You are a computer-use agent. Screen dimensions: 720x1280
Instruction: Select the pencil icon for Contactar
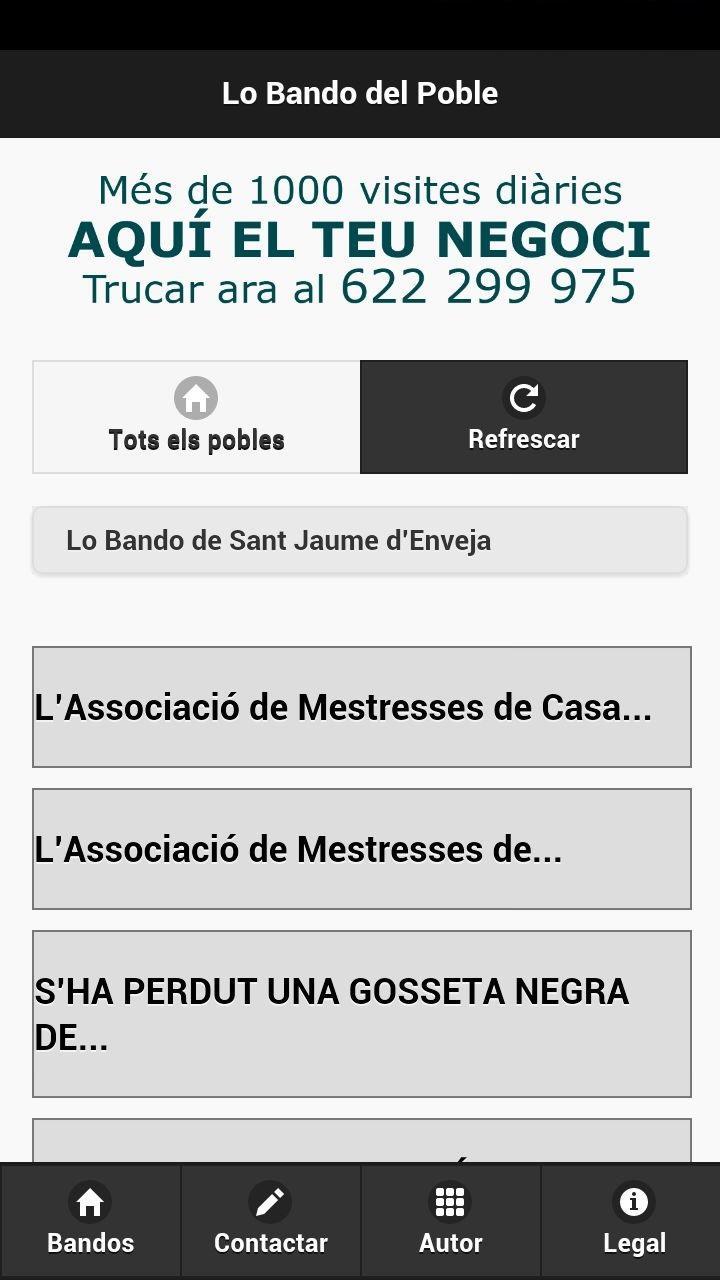pyautogui.click(x=270, y=1202)
